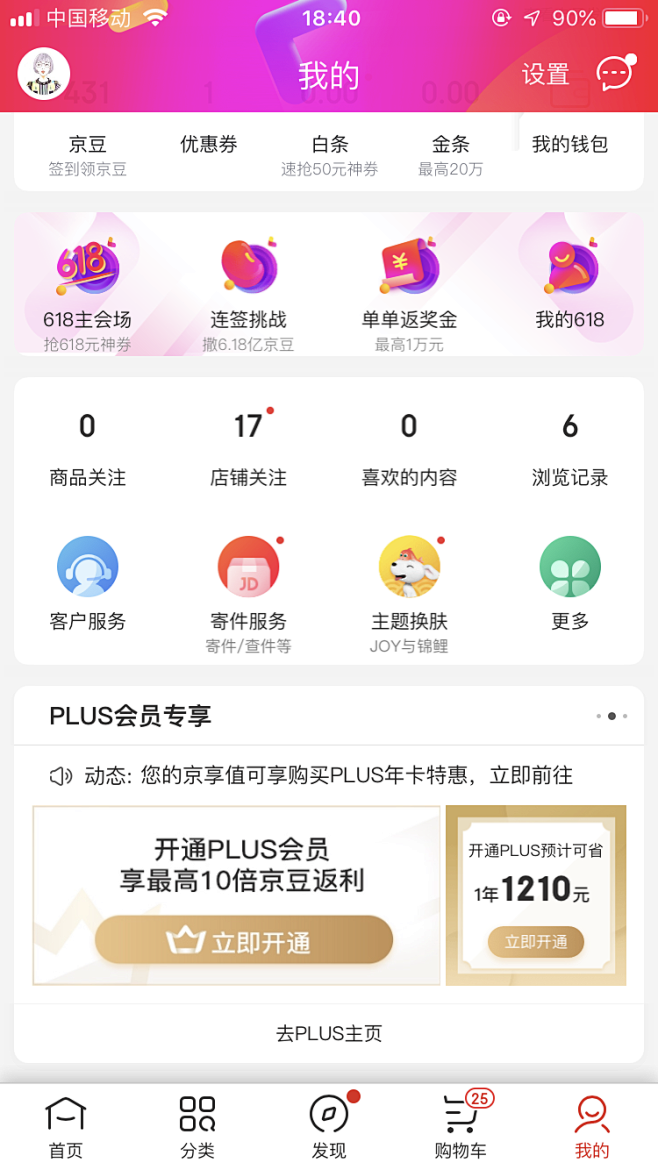The image size is (658, 1170).
Task: View 店铺关注 followed stores
Action: [x=248, y=450]
